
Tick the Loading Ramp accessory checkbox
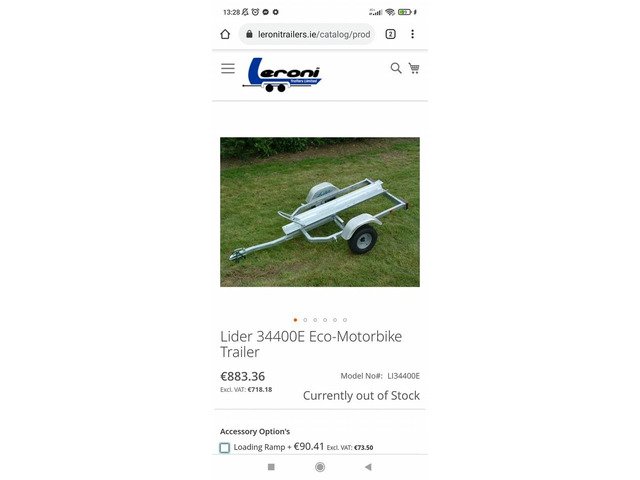[225, 448]
